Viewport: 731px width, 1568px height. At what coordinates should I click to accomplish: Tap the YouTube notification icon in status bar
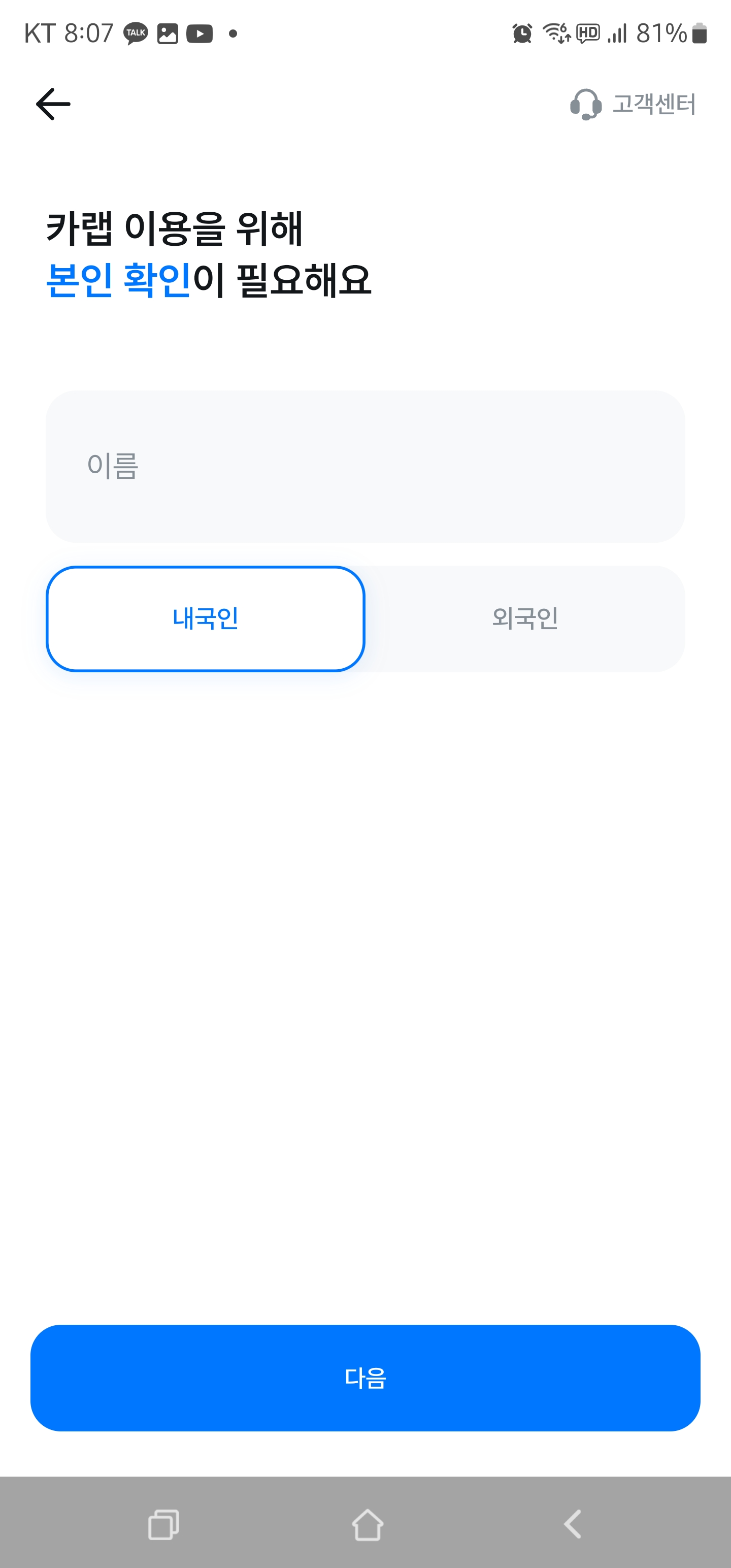tap(199, 34)
